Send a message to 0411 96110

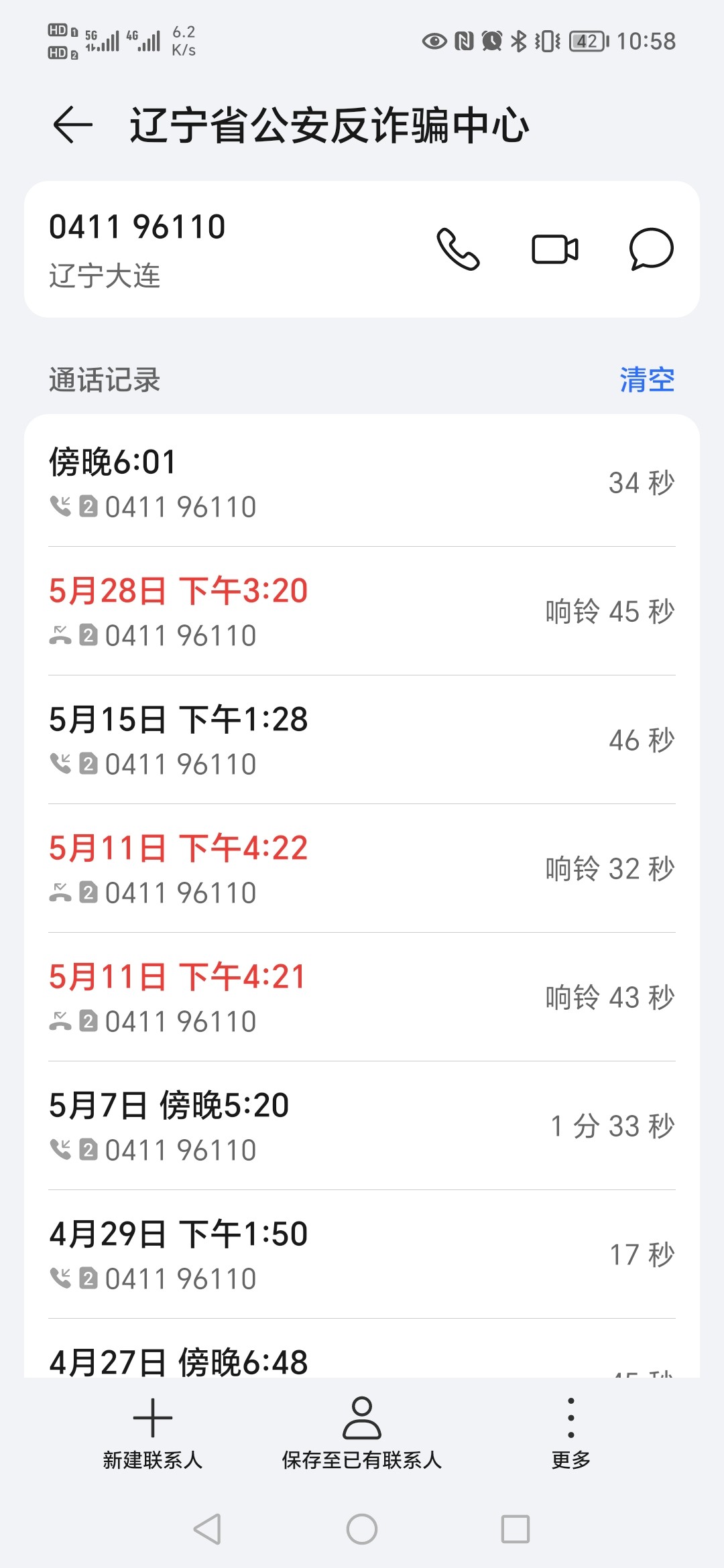pos(651,249)
